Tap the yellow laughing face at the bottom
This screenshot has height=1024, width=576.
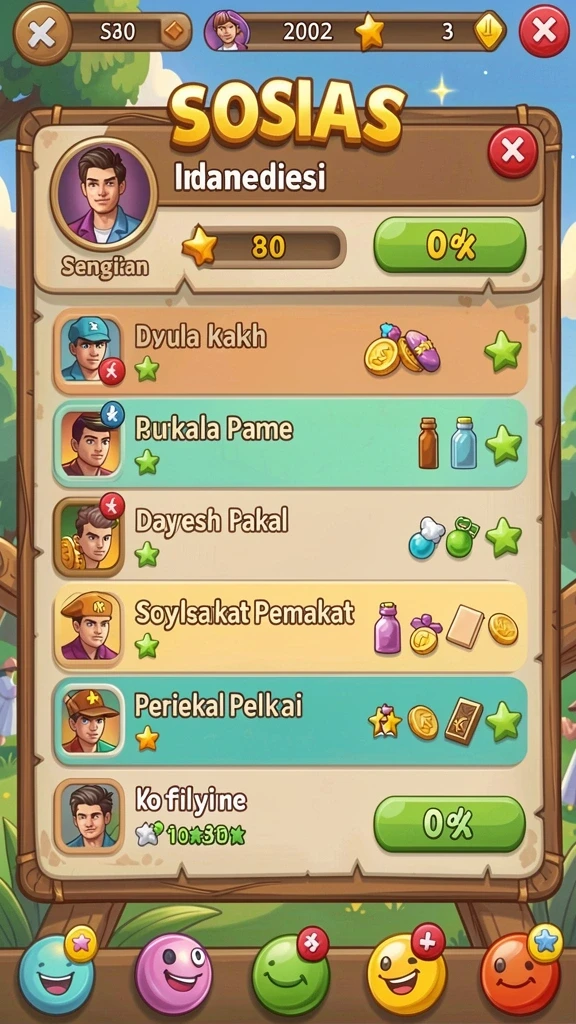tap(406, 974)
